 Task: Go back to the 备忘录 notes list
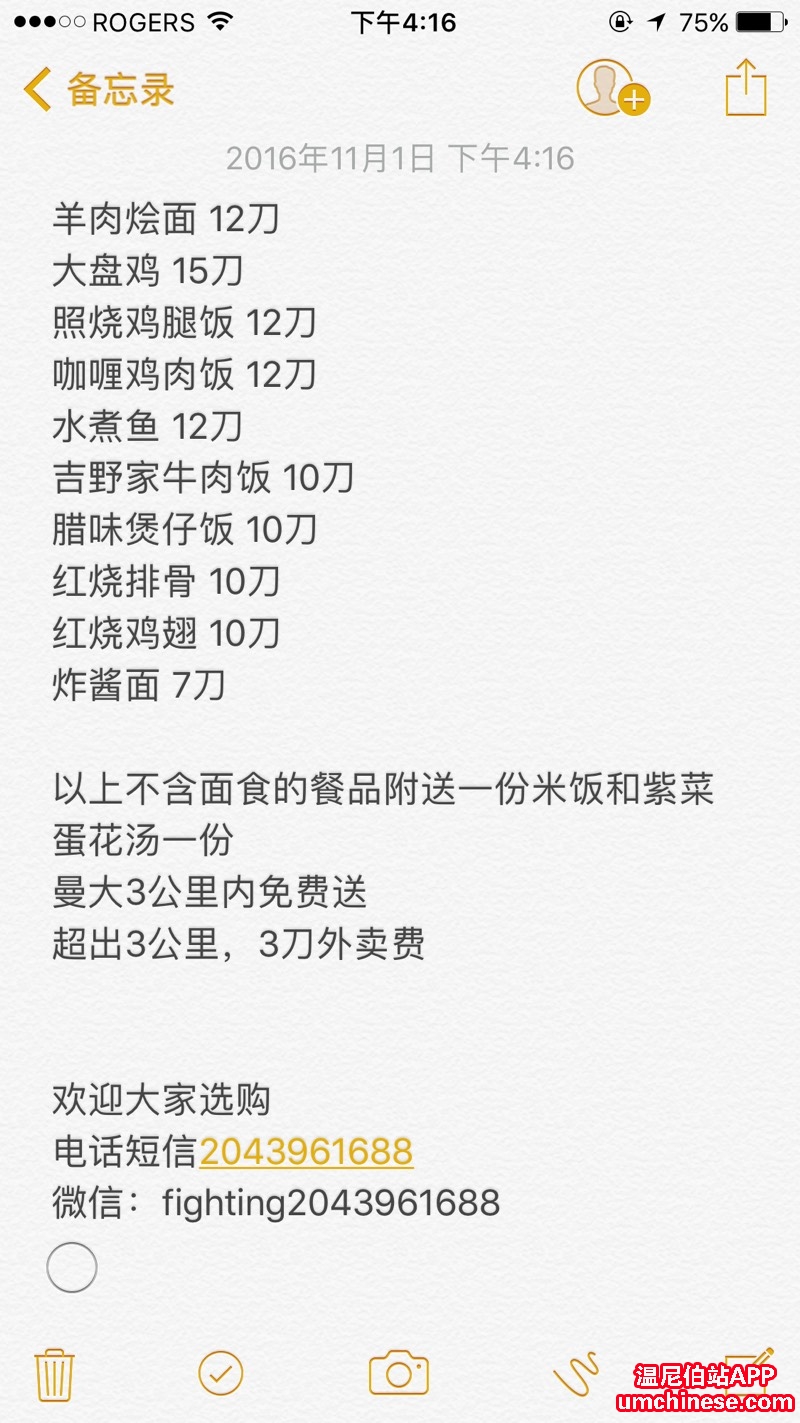pos(98,89)
